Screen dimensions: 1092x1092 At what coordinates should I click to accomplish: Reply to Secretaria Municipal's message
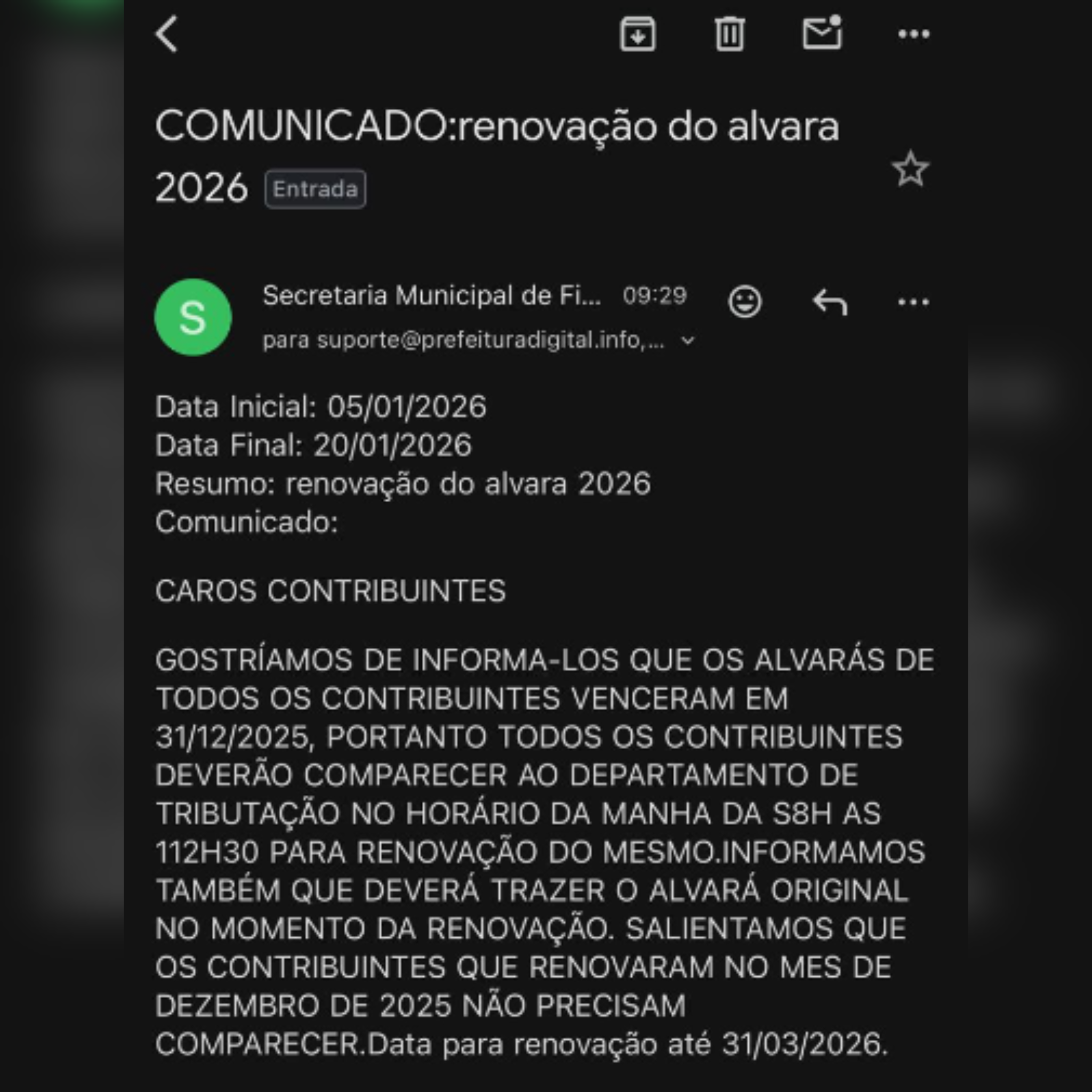click(829, 302)
